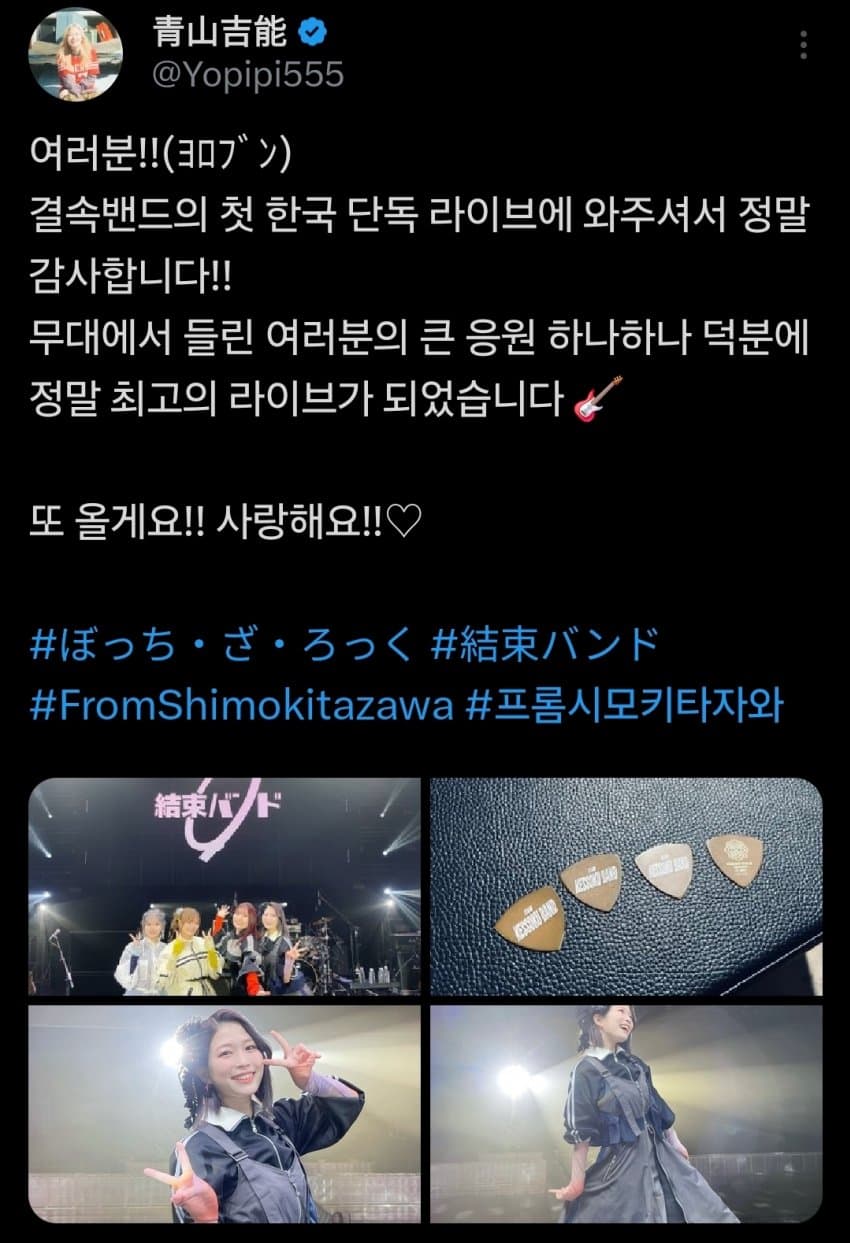View the group stage photo
This screenshot has width=850, height=1243.
pyautogui.click(x=225, y=886)
